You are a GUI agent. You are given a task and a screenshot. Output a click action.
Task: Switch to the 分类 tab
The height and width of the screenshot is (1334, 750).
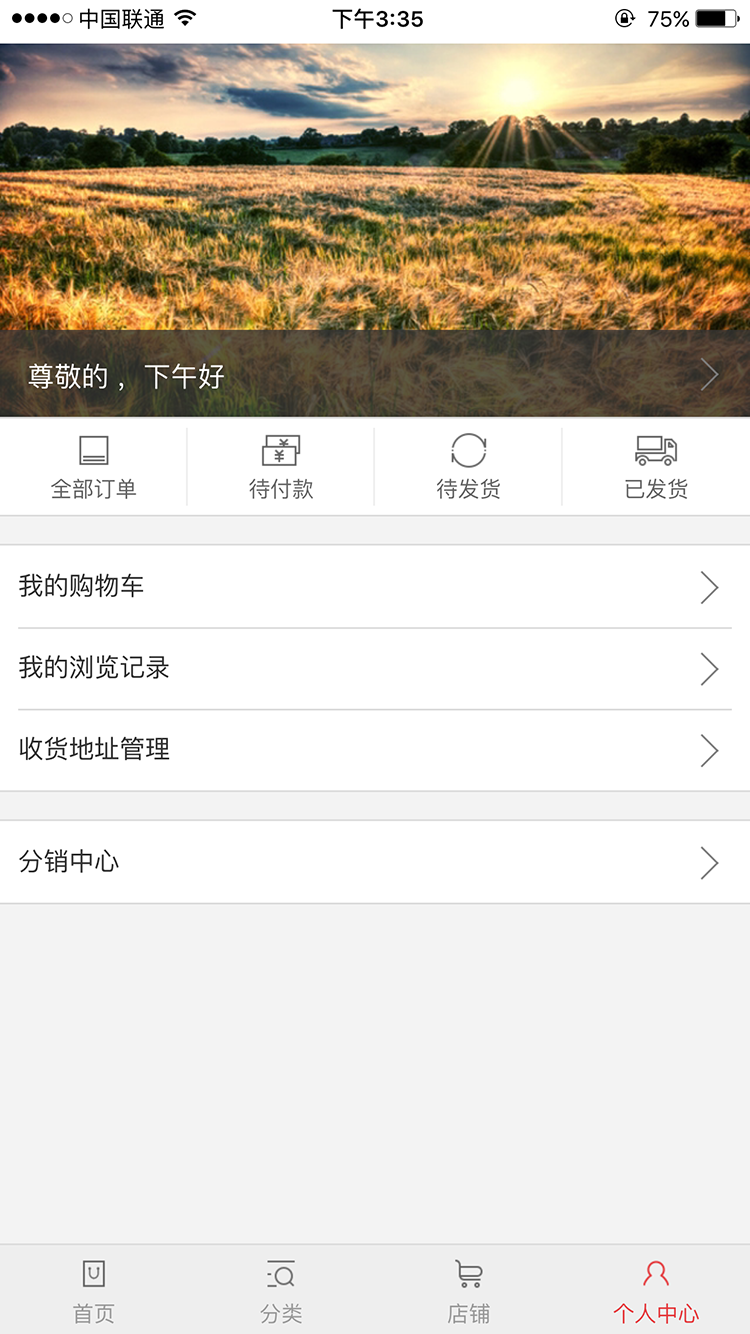click(280, 1290)
